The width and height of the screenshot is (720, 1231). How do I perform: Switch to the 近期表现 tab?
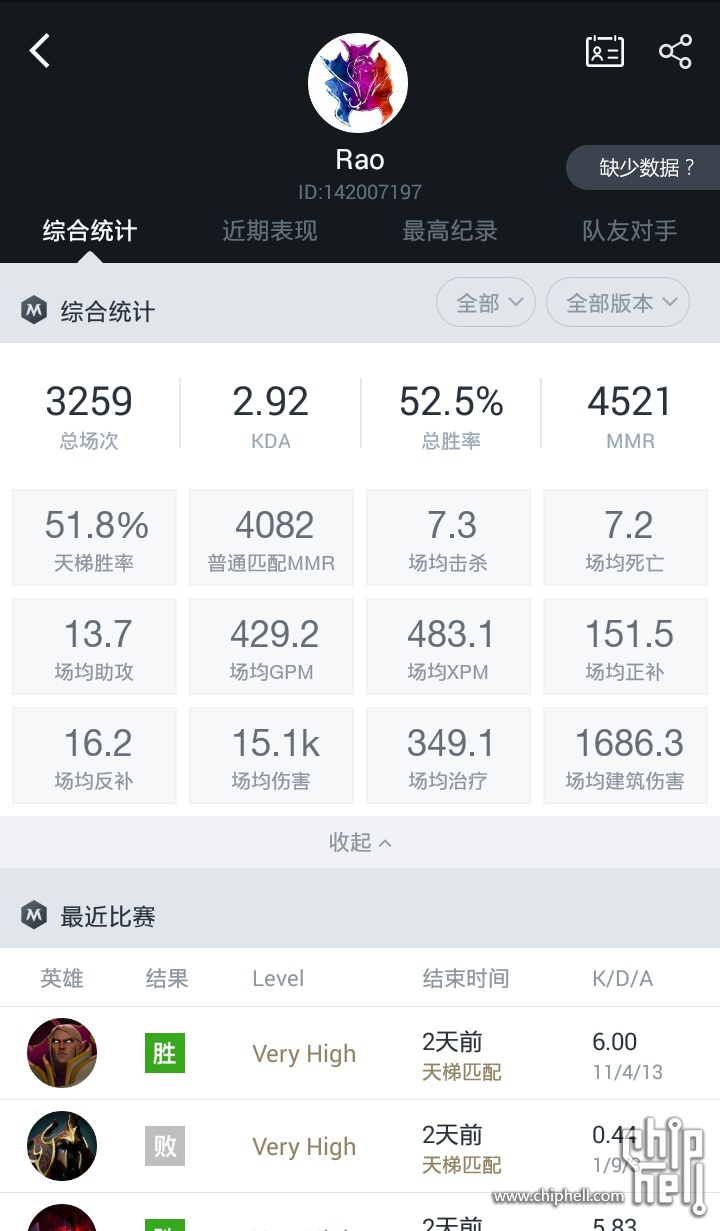click(270, 231)
